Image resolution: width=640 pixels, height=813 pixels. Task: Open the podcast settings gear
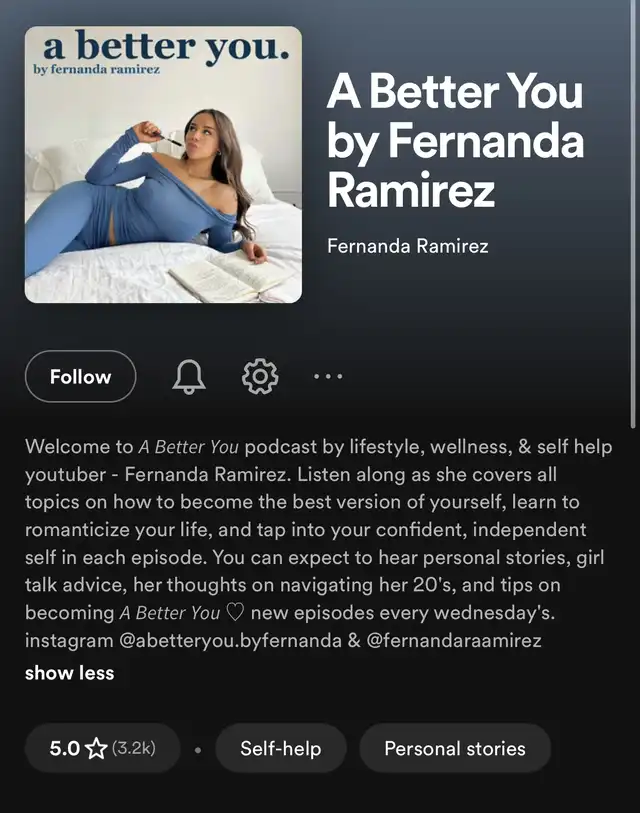(260, 377)
